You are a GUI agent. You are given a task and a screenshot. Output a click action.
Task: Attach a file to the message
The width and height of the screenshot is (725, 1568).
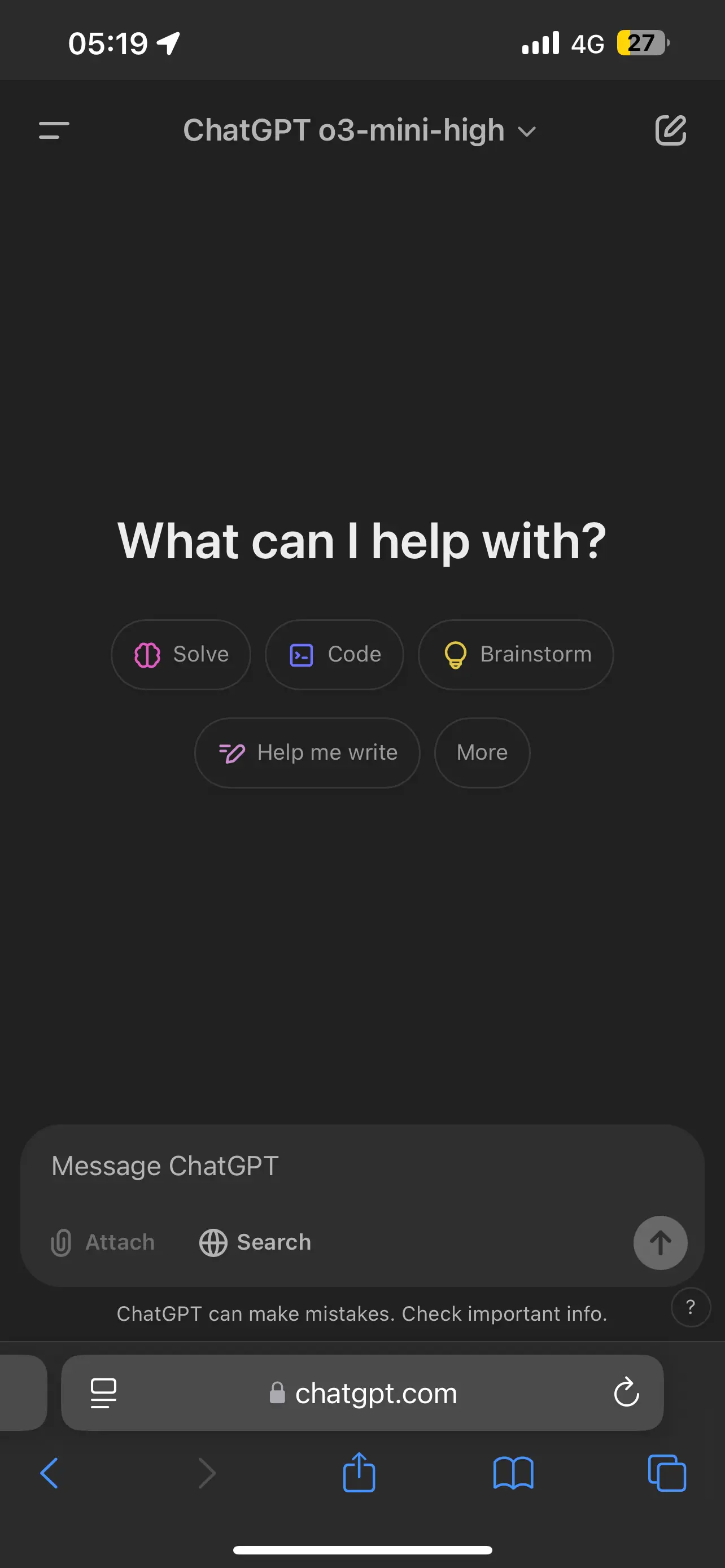pyautogui.click(x=103, y=1242)
